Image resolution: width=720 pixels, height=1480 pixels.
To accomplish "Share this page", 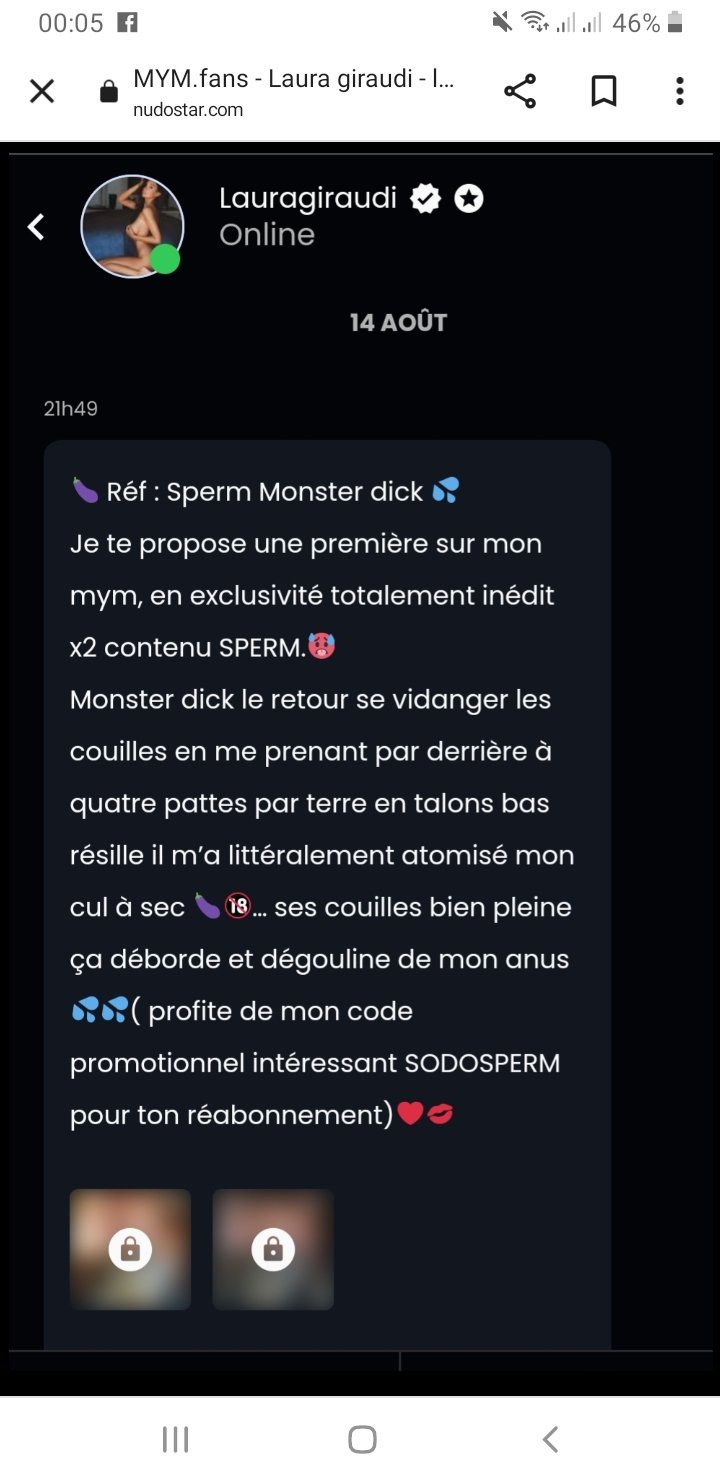I will (x=520, y=92).
